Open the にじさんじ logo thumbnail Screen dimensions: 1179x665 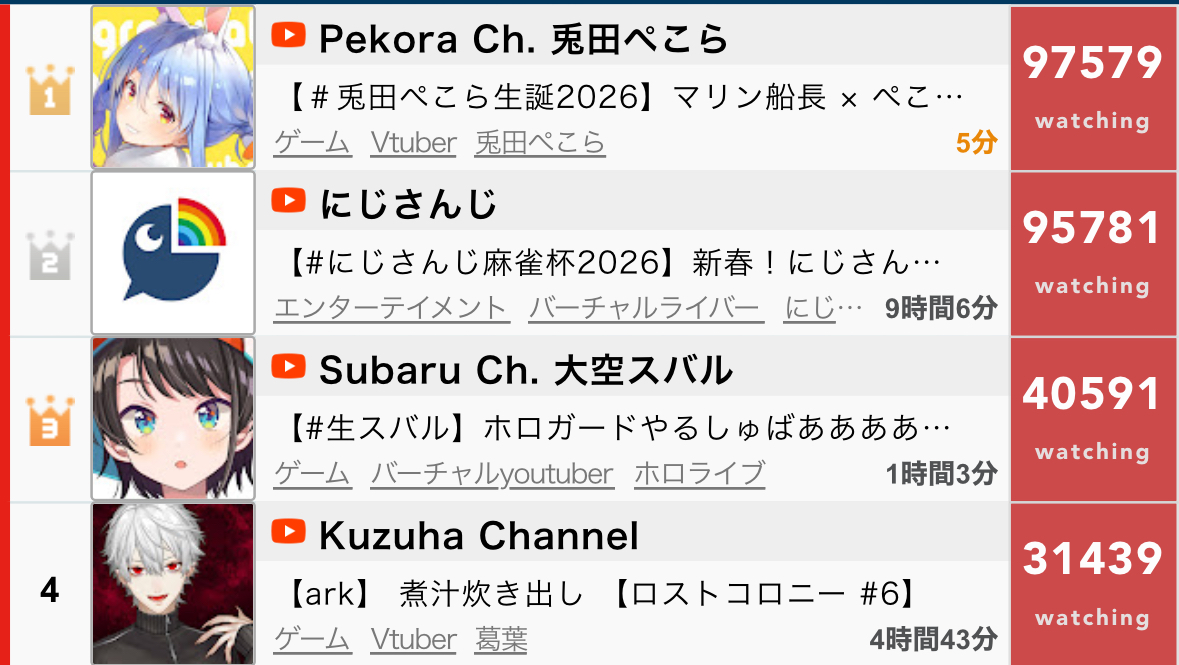click(173, 252)
